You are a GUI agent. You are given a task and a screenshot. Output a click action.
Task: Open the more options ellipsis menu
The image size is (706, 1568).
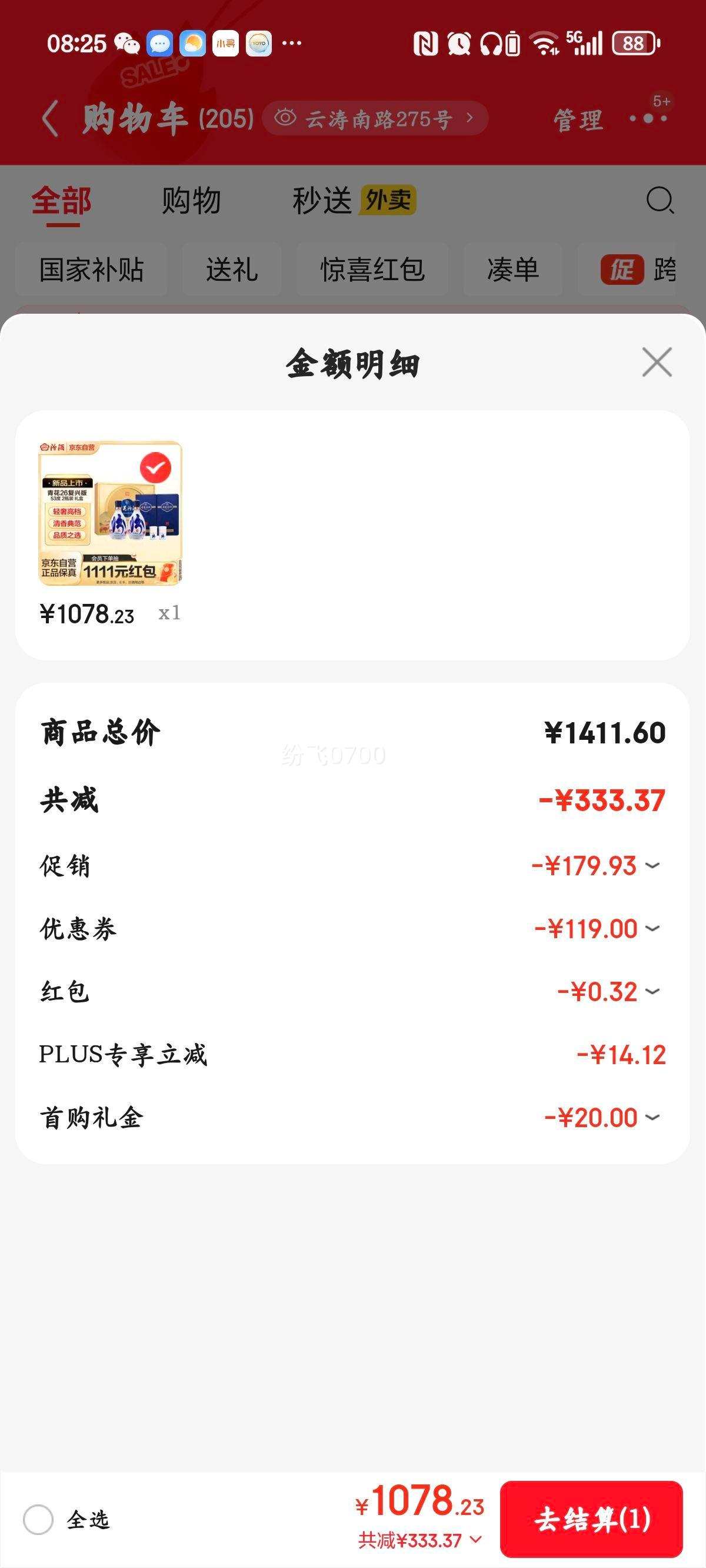point(647,119)
